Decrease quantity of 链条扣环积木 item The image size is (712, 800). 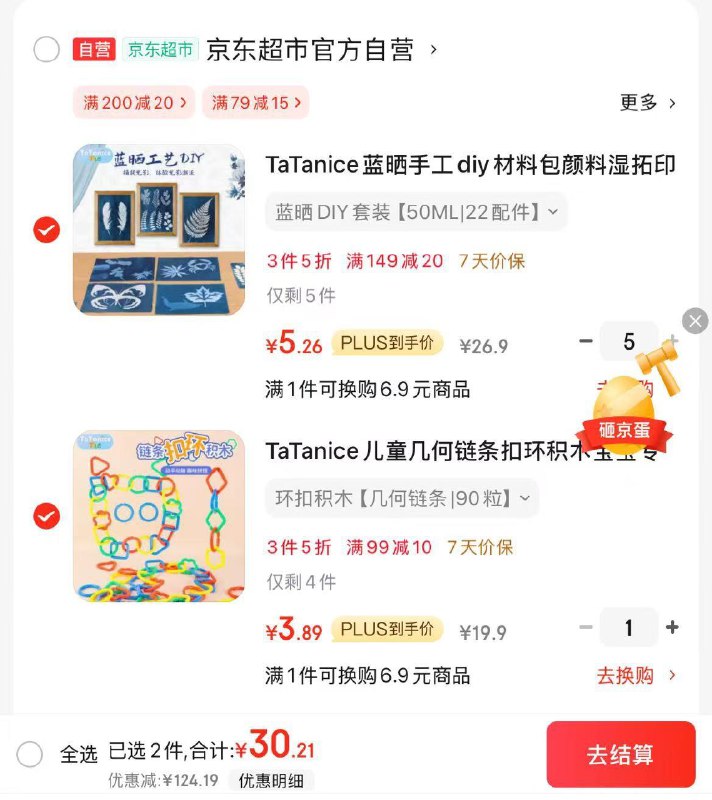[586, 628]
